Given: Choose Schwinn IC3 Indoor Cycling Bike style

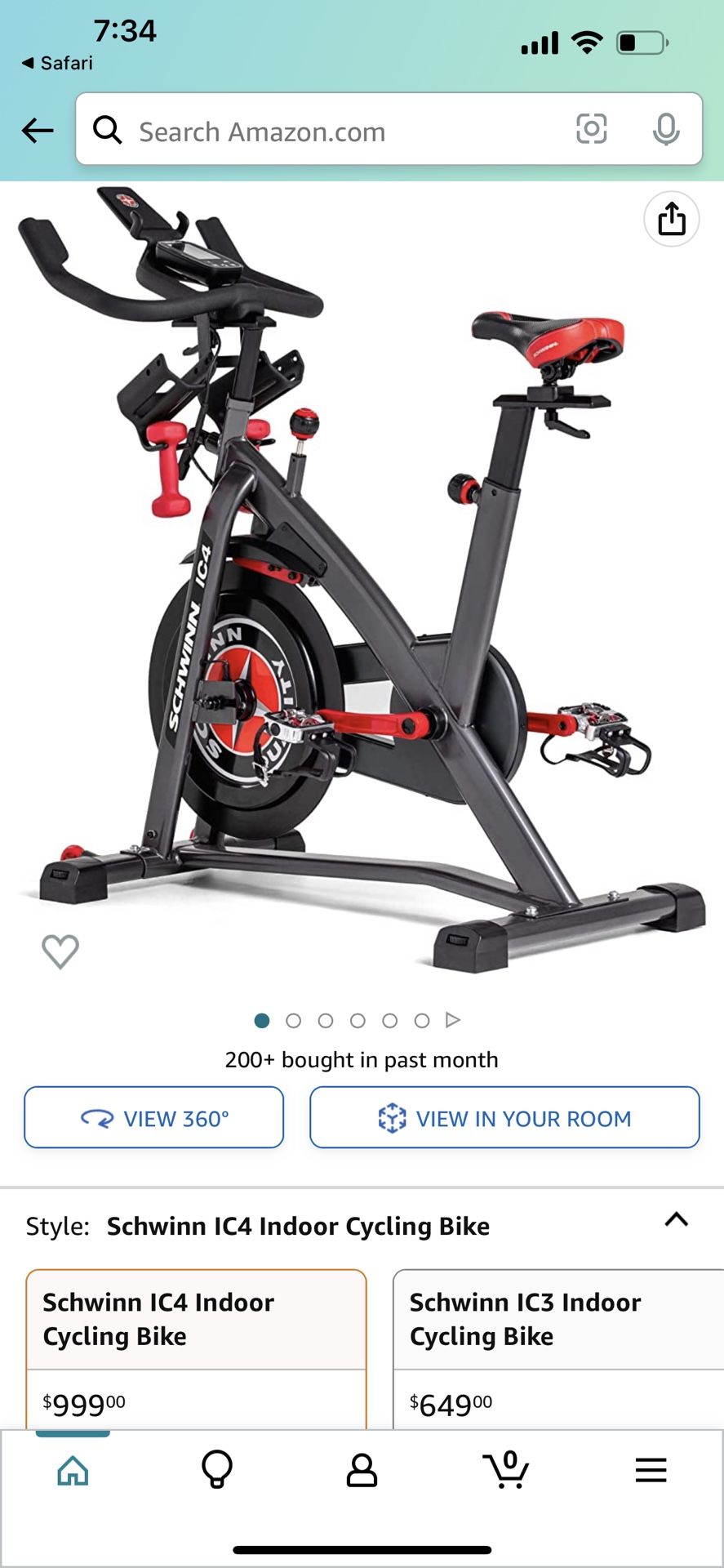Looking at the screenshot, I should click(558, 1349).
